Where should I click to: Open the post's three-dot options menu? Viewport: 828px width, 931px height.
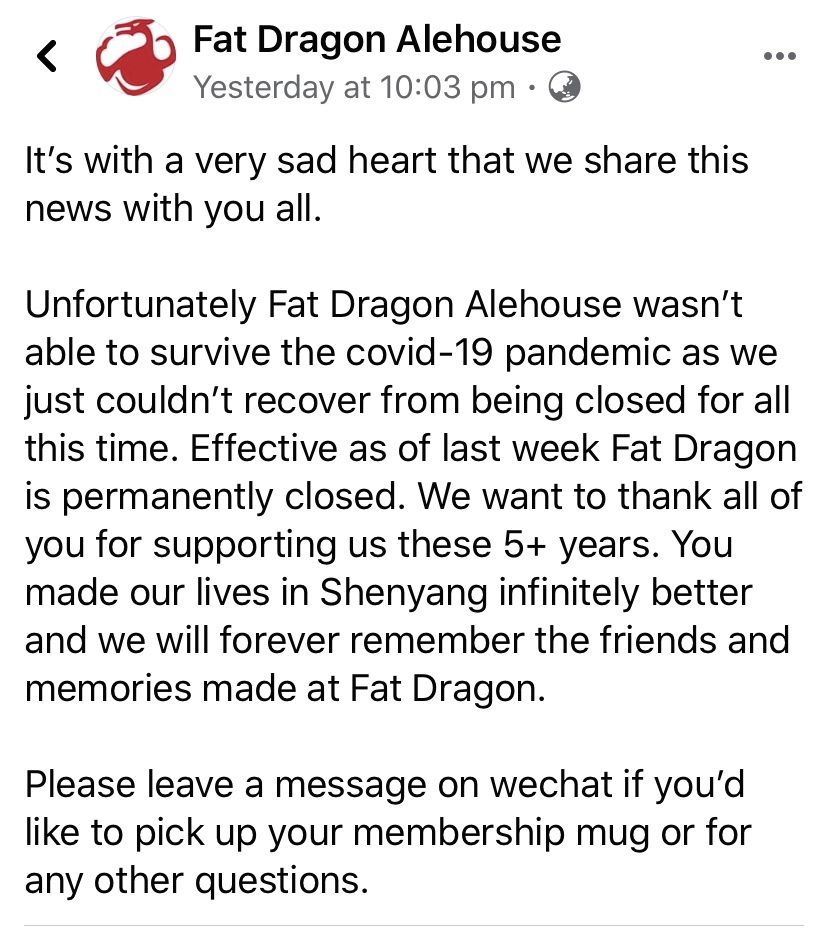point(779,56)
